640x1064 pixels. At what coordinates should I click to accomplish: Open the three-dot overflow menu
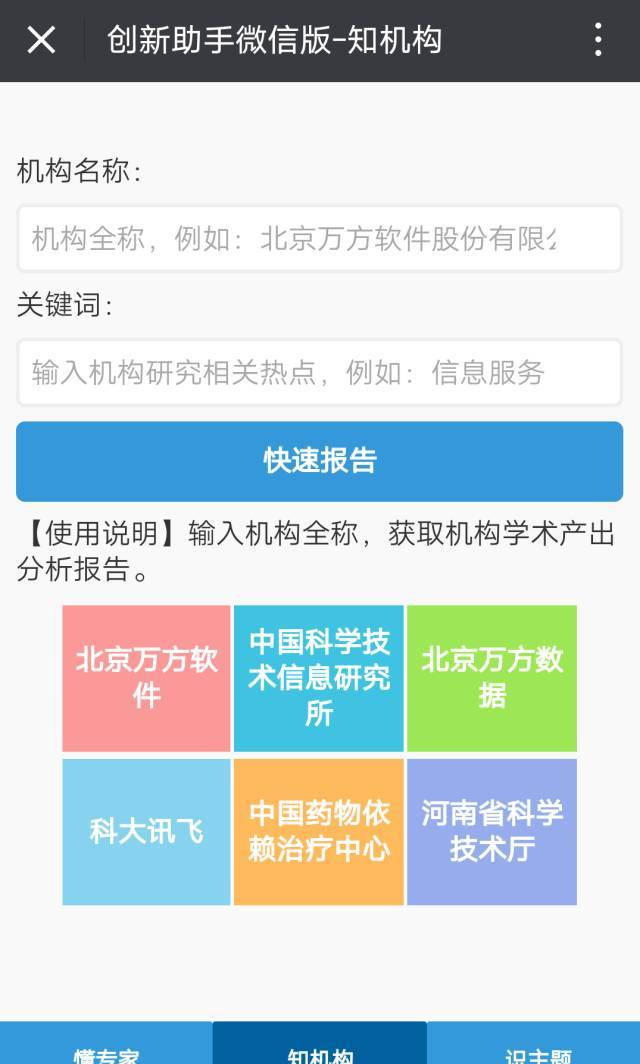click(598, 40)
